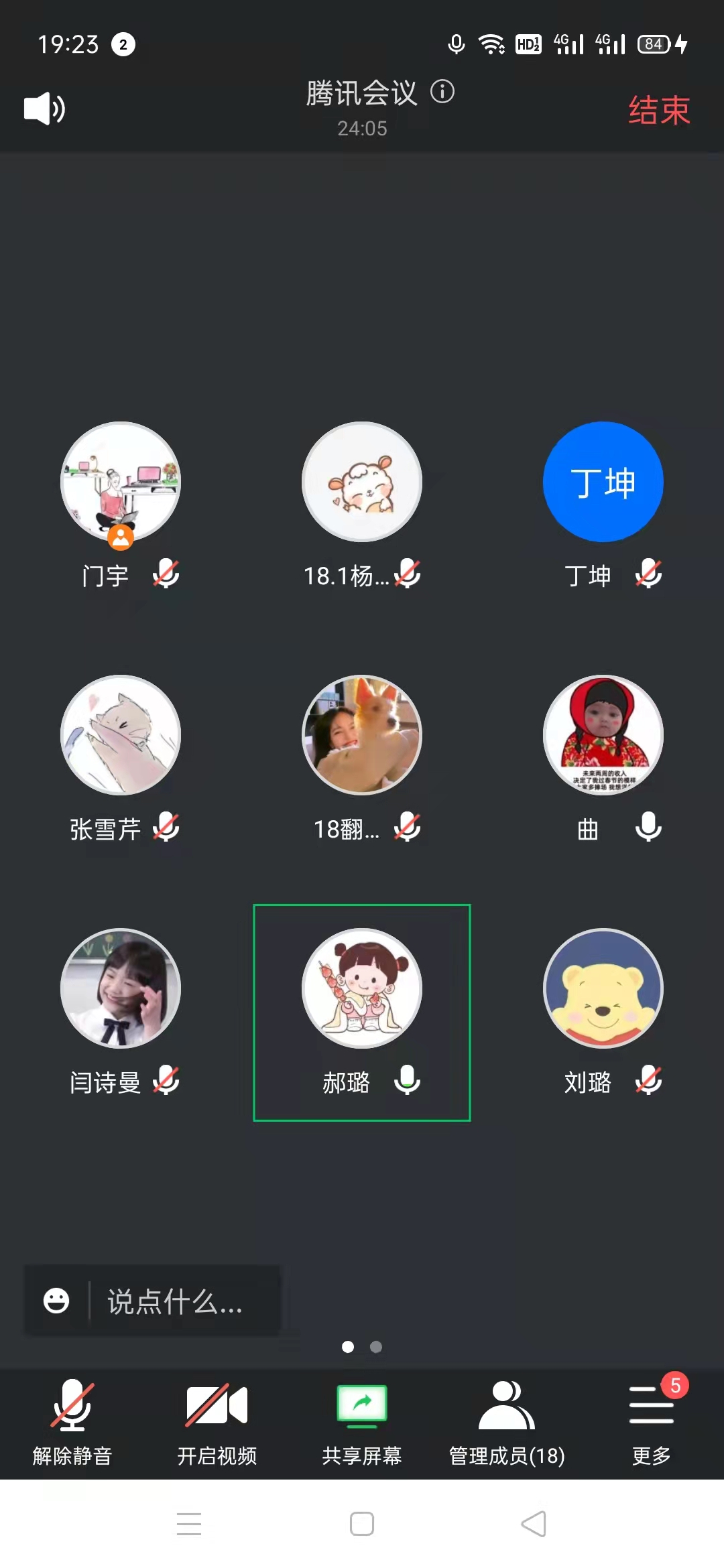Open participant tile 张雪芹
The height and width of the screenshot is (1568, 724).
pos(121,736)
